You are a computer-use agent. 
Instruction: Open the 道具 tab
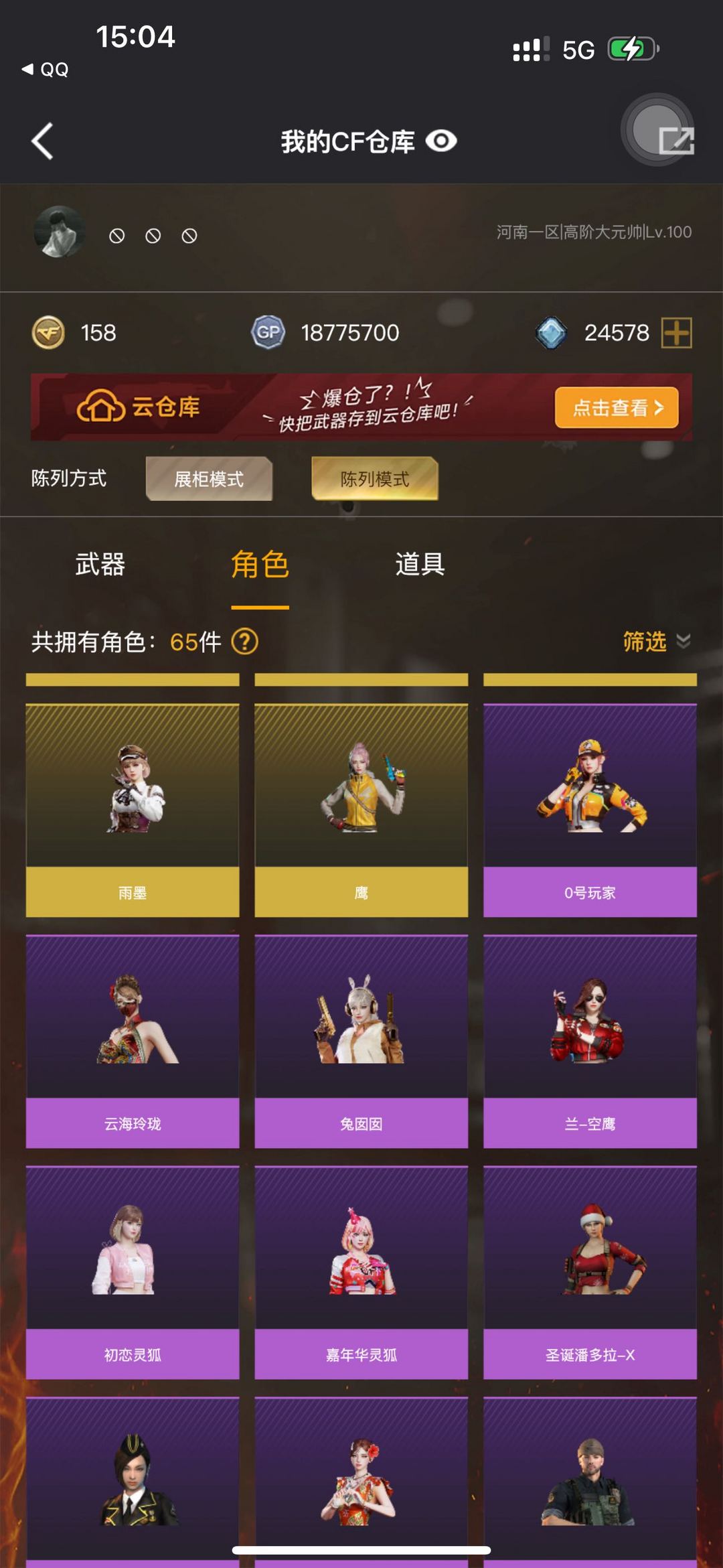[420, 564]
